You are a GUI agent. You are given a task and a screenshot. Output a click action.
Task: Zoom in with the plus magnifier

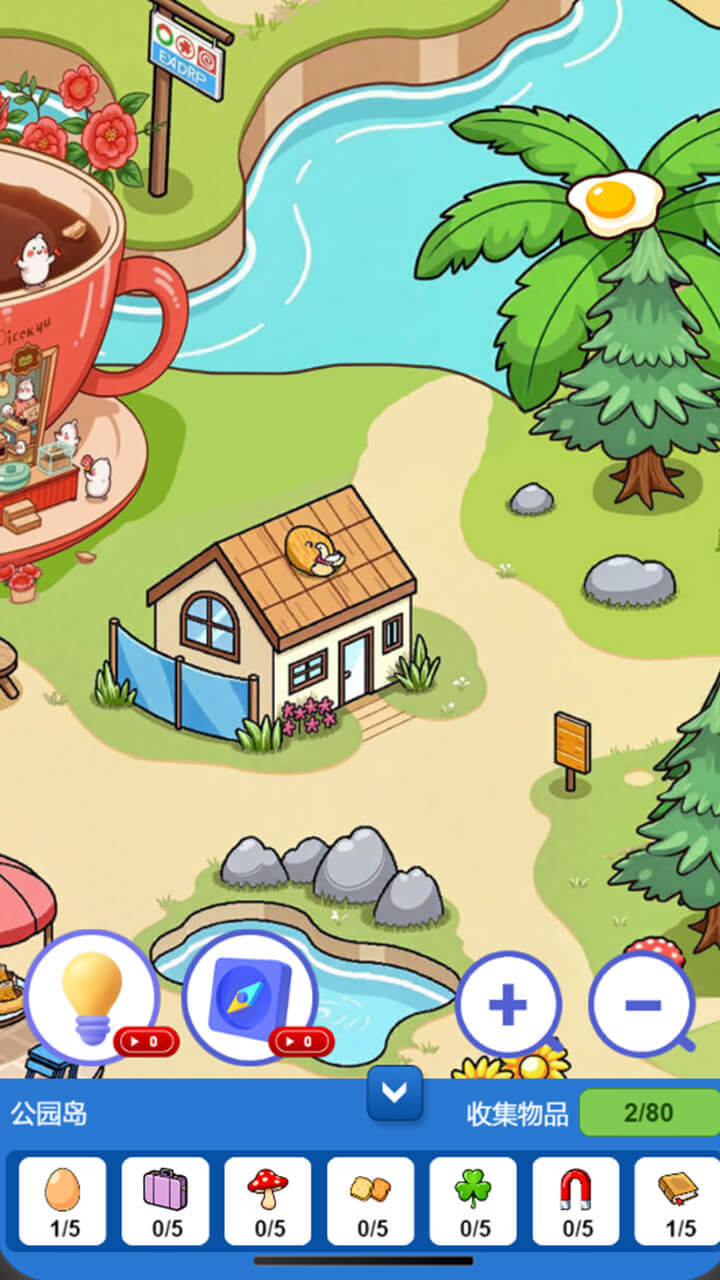pos(508,1003)
